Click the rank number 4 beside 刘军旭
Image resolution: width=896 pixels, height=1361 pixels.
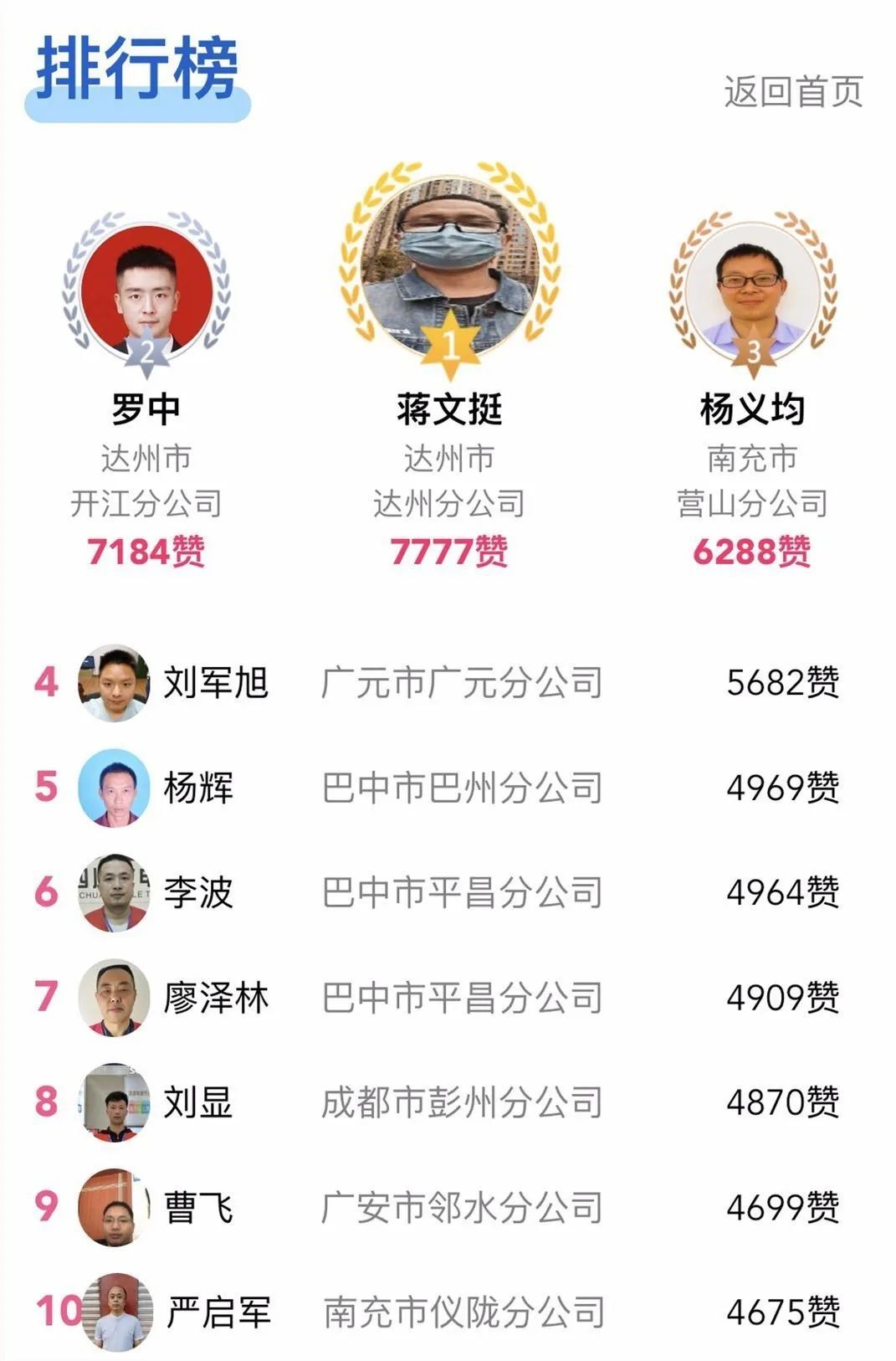point(46,682)
